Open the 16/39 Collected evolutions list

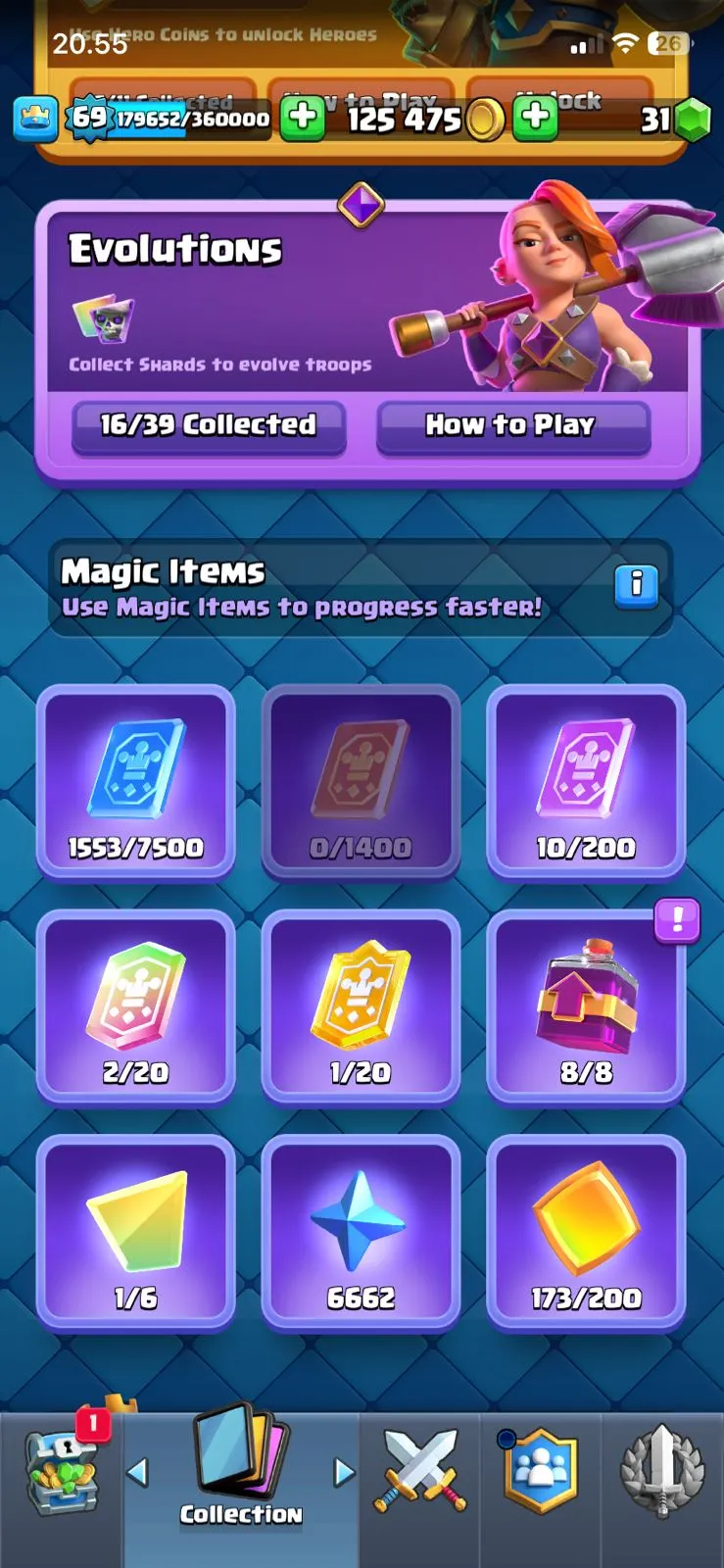(x=208, y=426)
